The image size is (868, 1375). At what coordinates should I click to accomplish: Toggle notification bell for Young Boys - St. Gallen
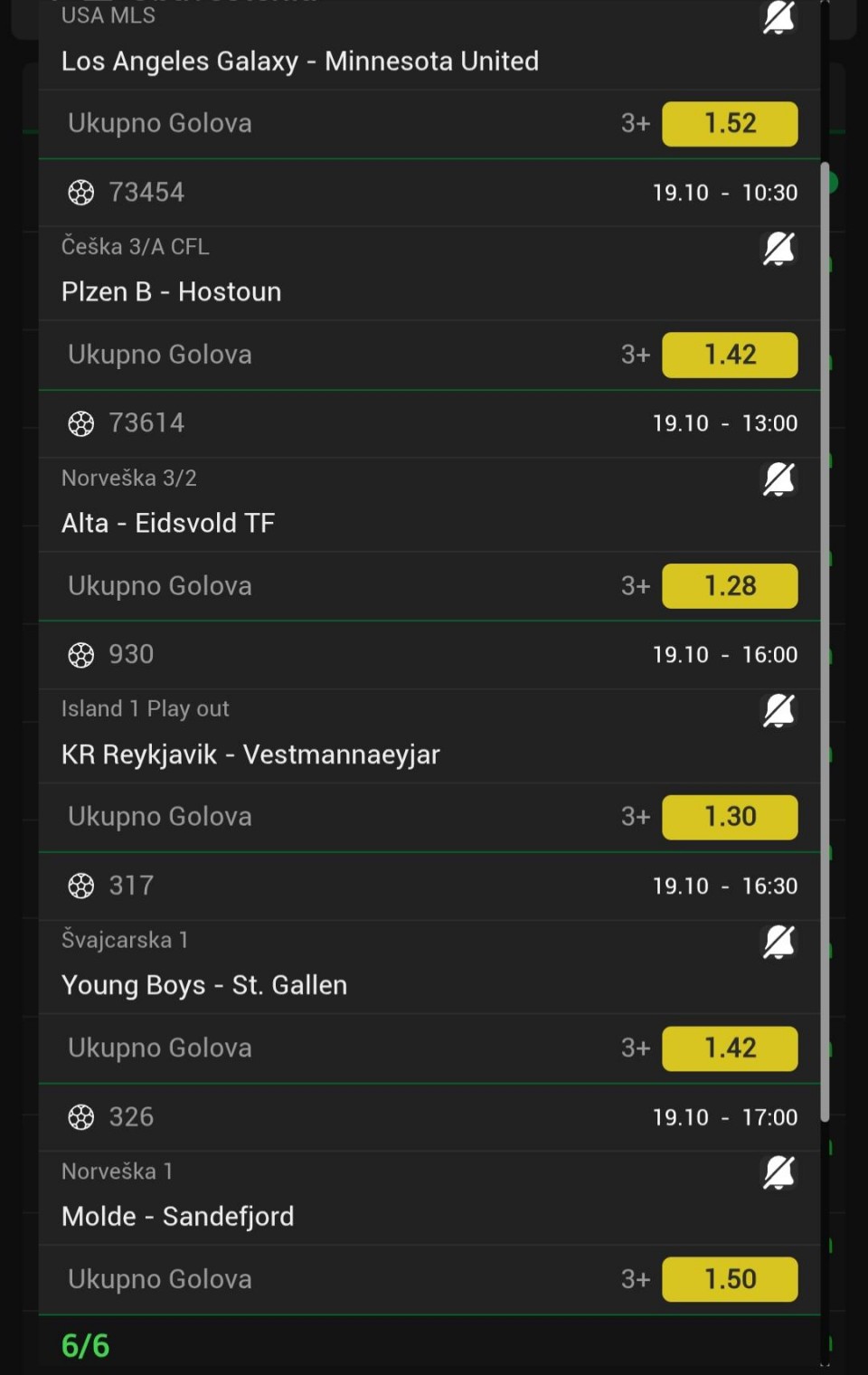[x=778, y=943]
